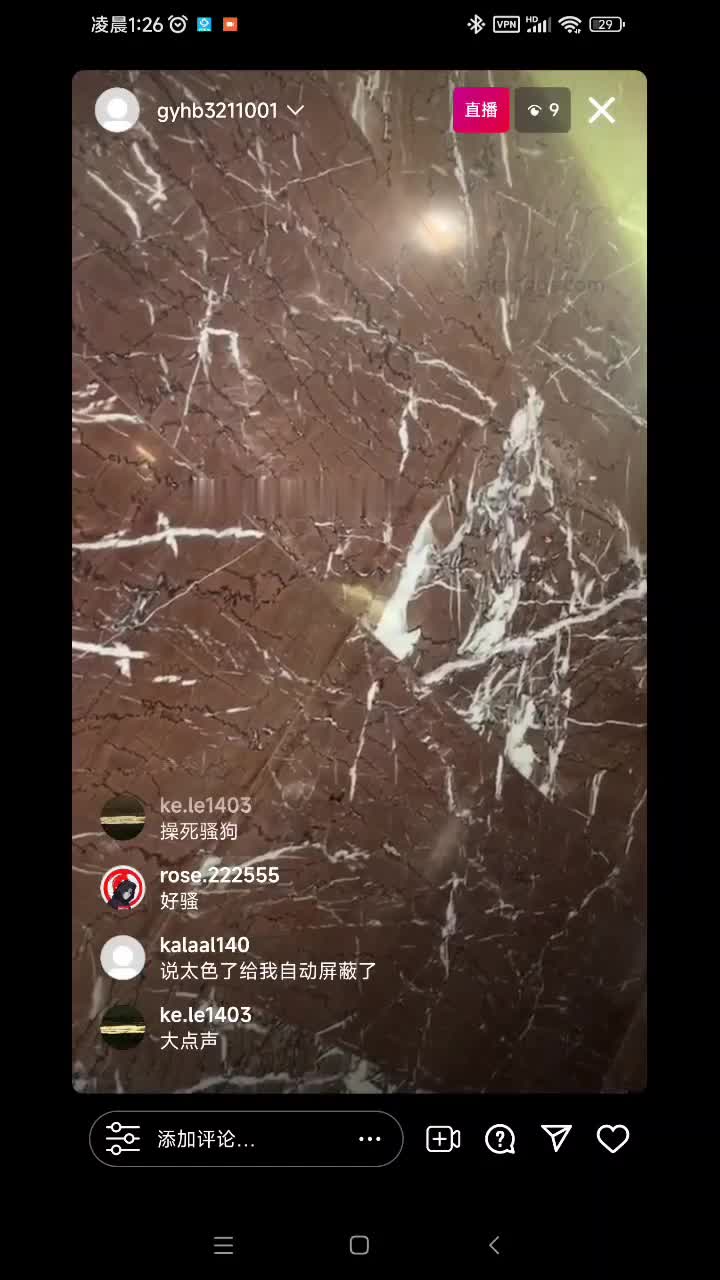Image resolution: width=720 pixels, height=1280 pixels.
Task: Go to the system home screen
Action: click(359, 1245)
